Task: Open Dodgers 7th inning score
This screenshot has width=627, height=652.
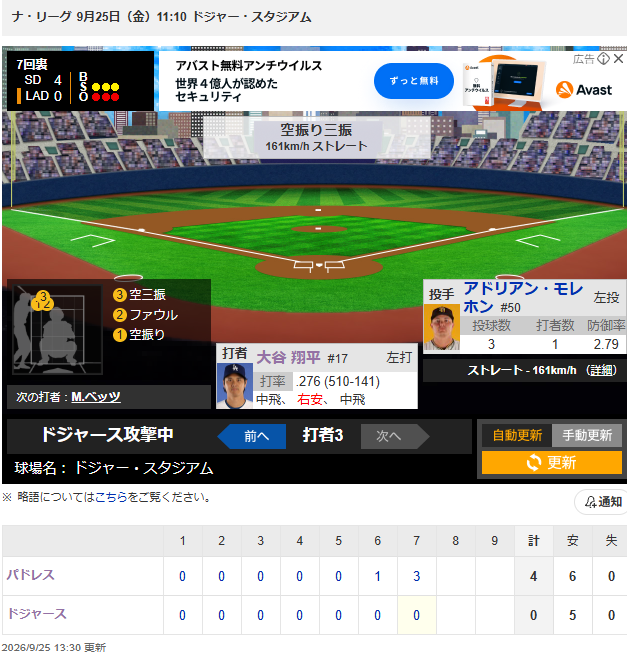Action: pyautogui.click(x=416, y=615)
